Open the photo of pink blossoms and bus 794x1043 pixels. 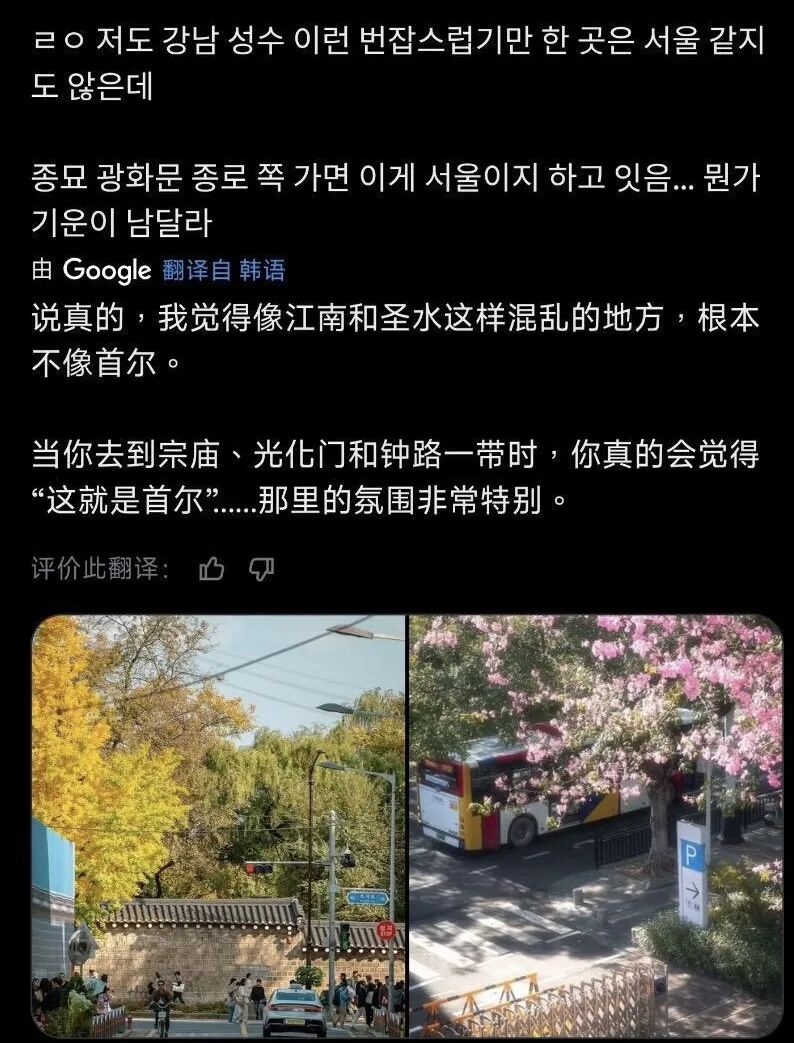point(596,826)
